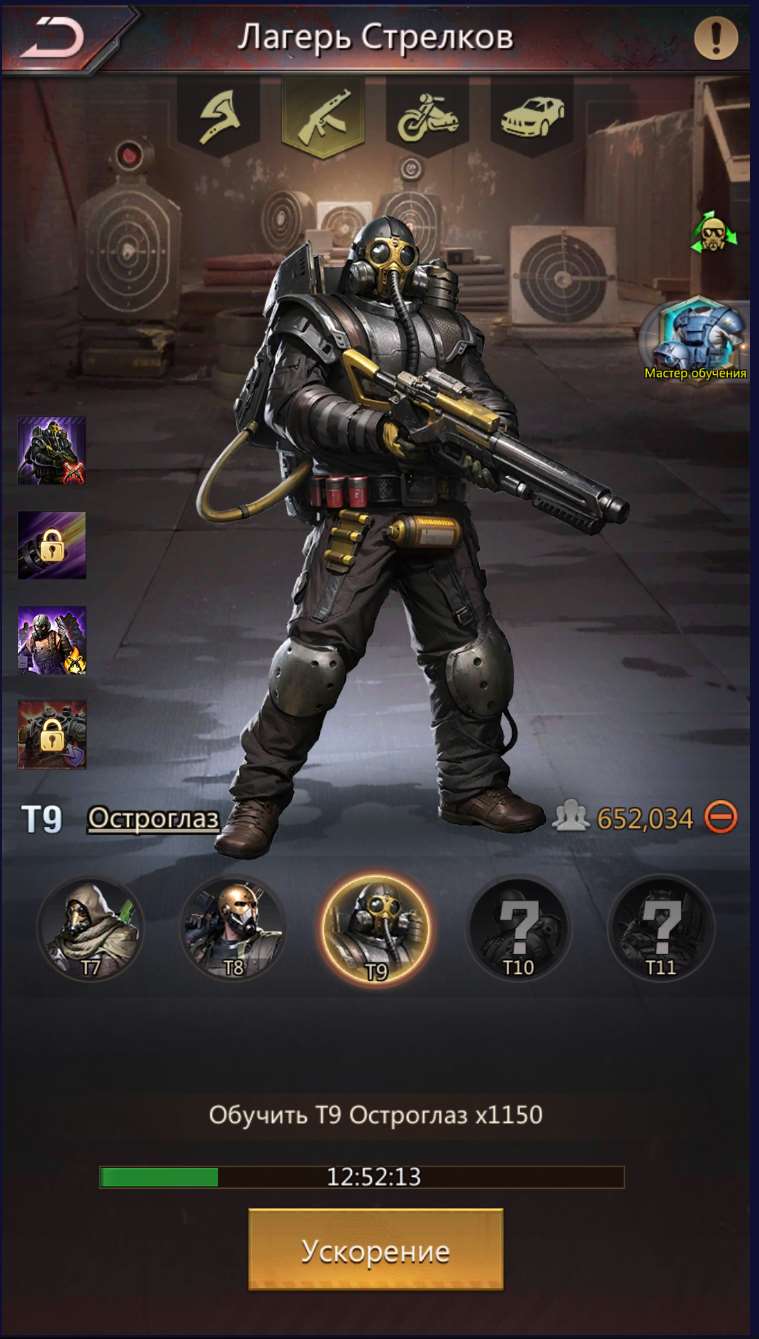Select the T7 troop tier

pos(90,929)
